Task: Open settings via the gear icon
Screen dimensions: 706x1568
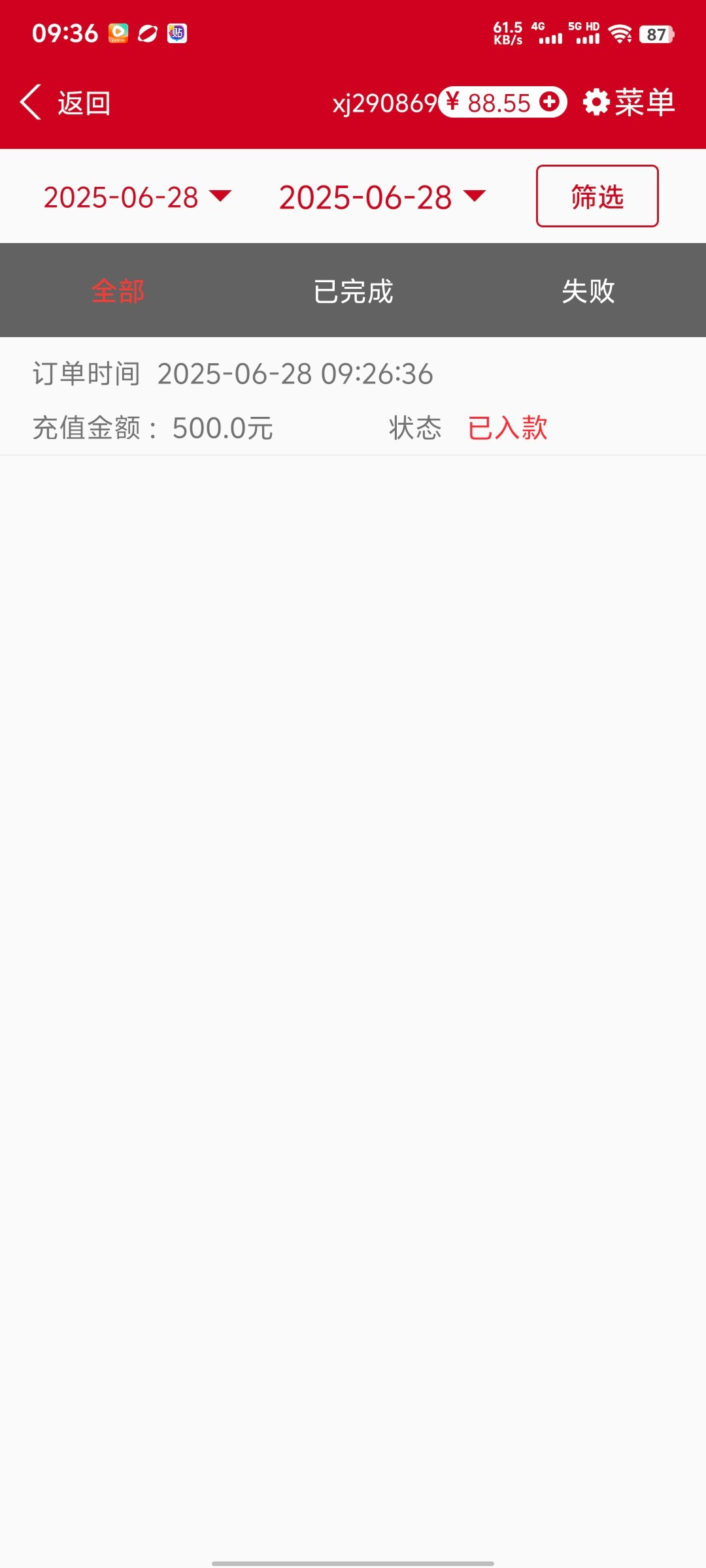Action: (x=596, y=101)
